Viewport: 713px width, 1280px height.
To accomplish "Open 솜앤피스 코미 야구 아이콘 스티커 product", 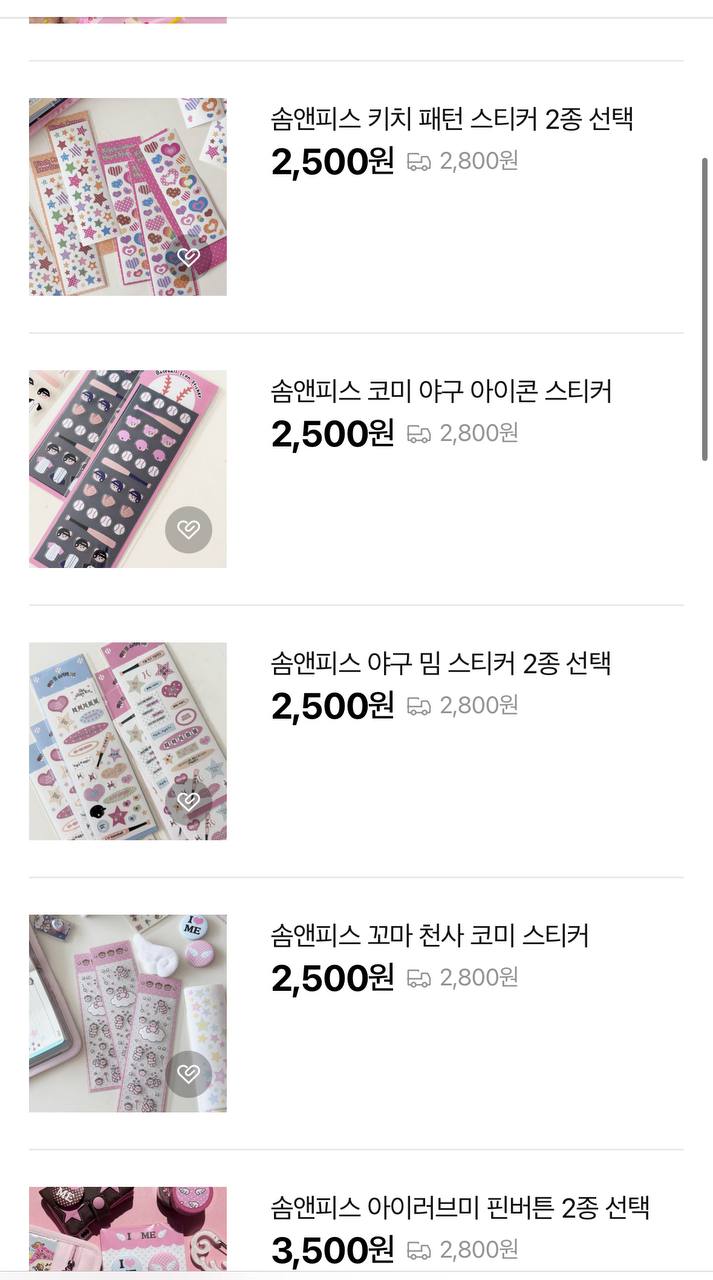I will (x=441, y=391).
